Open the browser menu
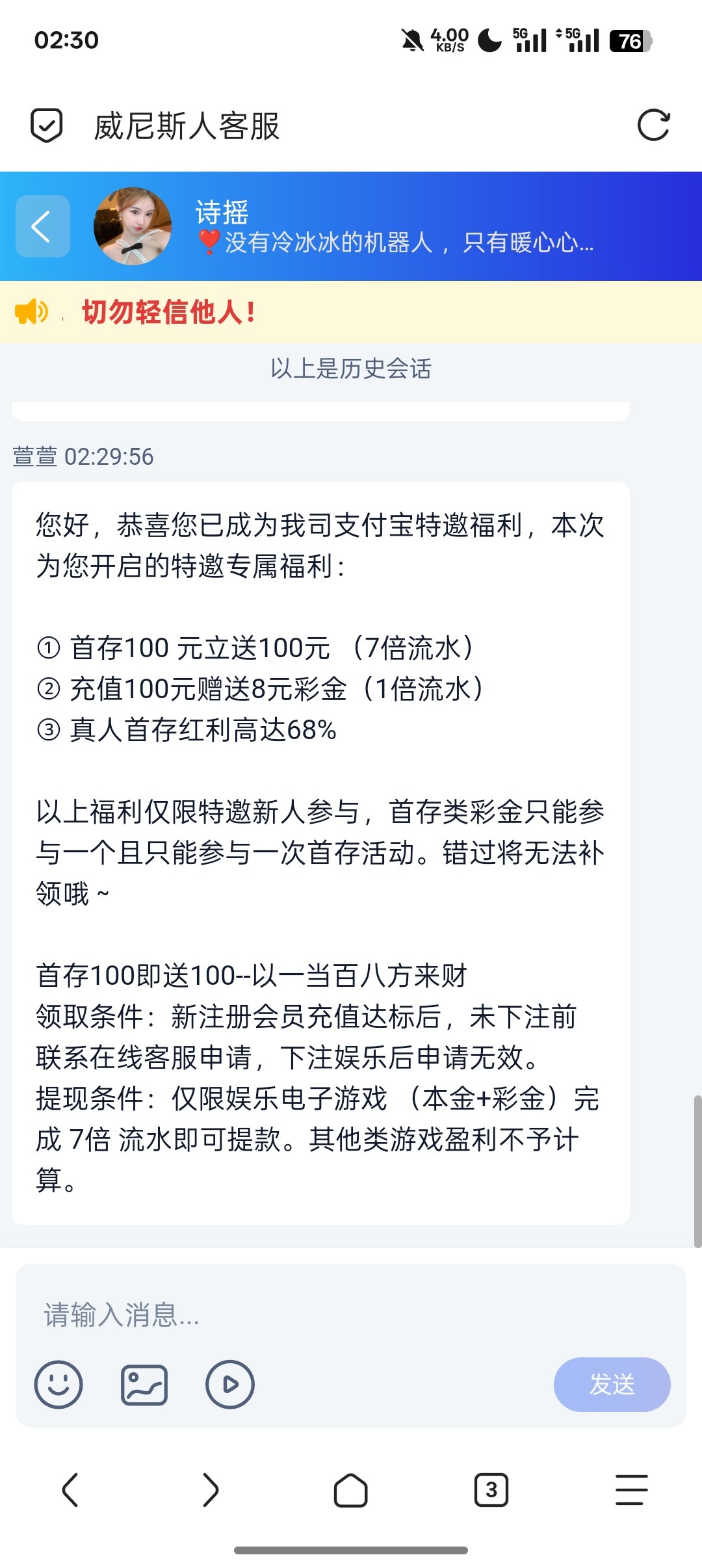702x1568 pixels. (x=632, y=1489)
